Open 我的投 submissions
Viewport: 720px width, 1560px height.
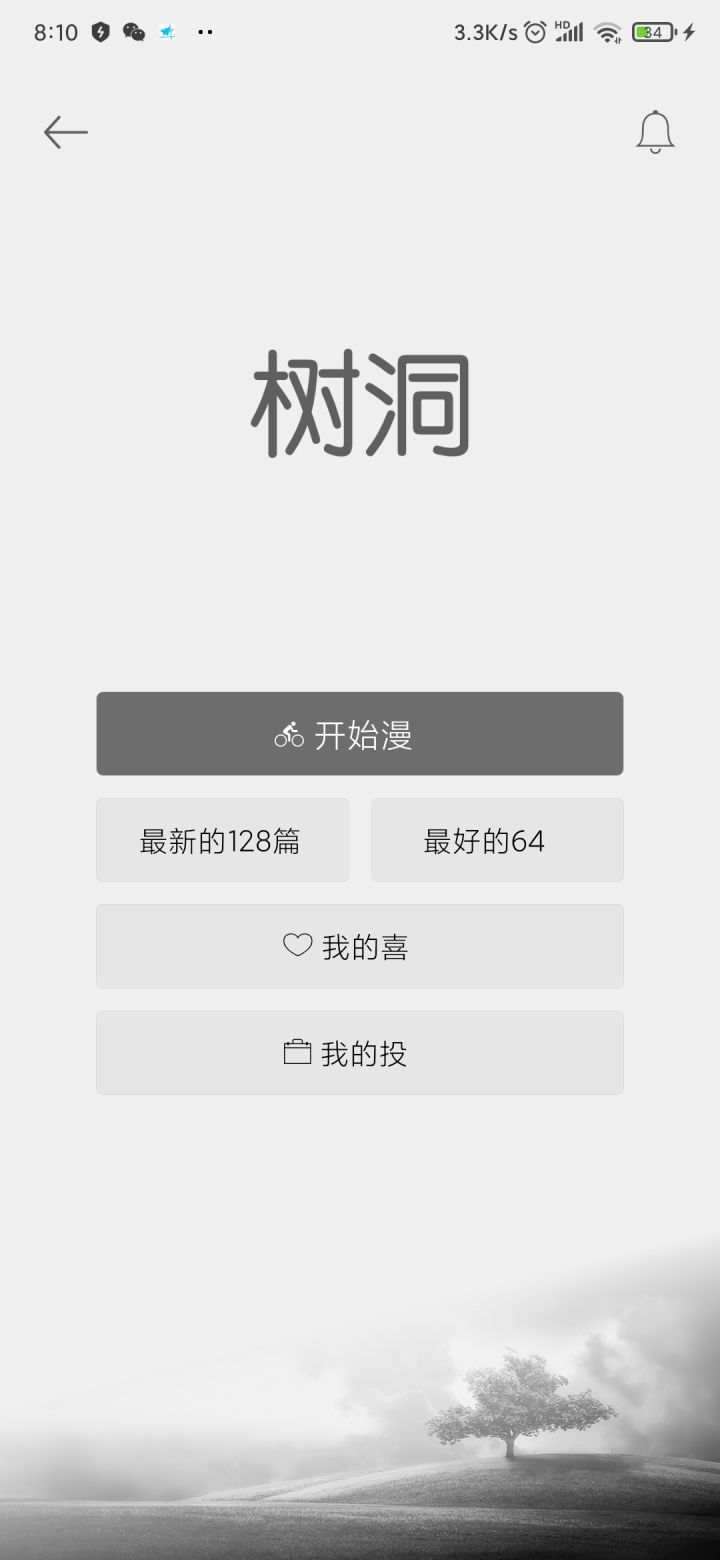click(360, 1052)
